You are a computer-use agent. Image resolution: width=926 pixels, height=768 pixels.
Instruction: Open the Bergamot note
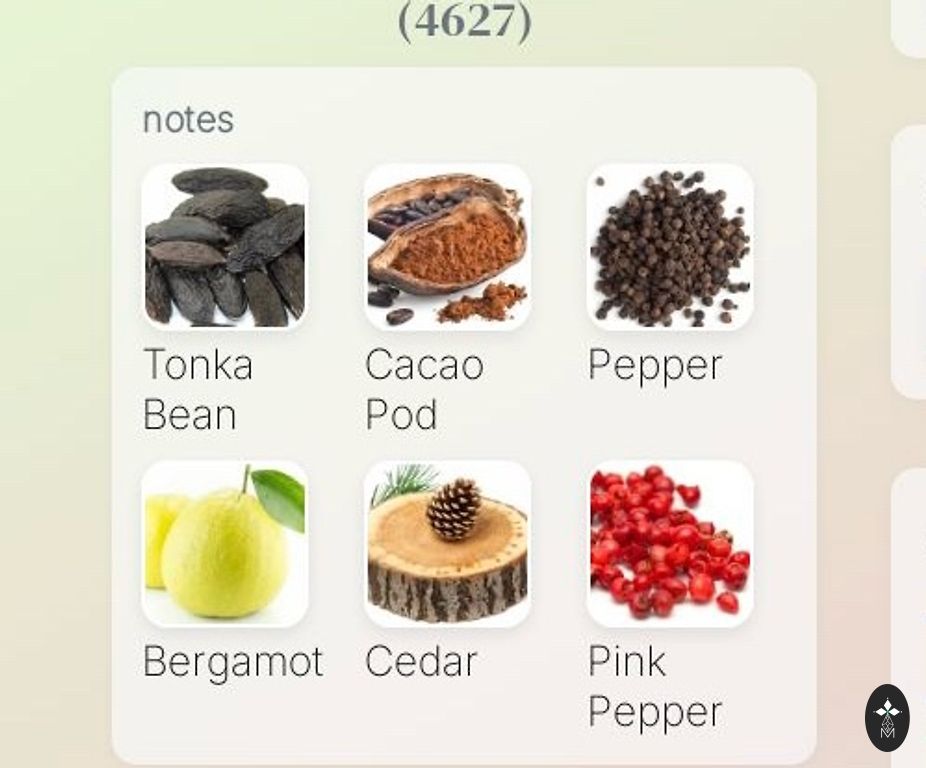pos(225,544)
